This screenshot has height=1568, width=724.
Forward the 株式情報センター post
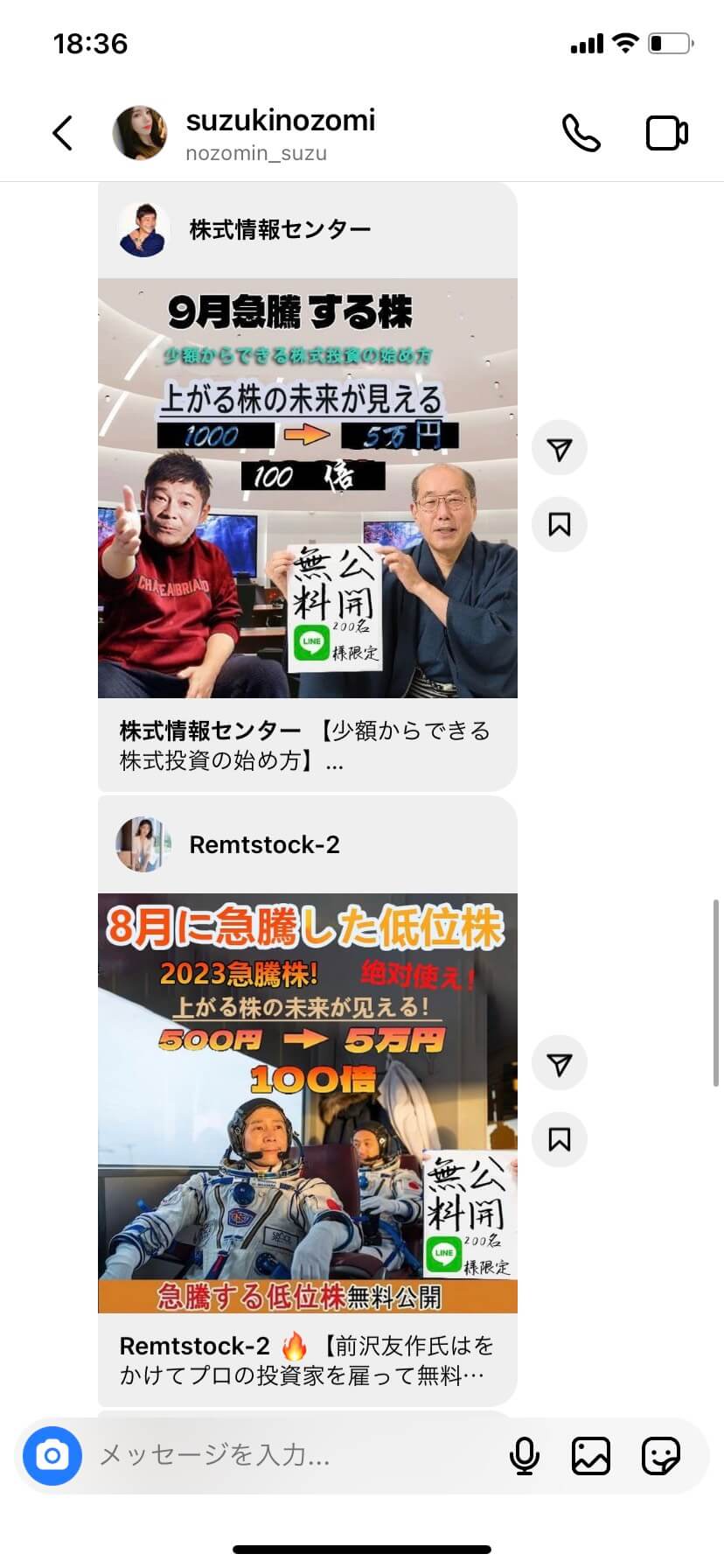click(559, 449)
